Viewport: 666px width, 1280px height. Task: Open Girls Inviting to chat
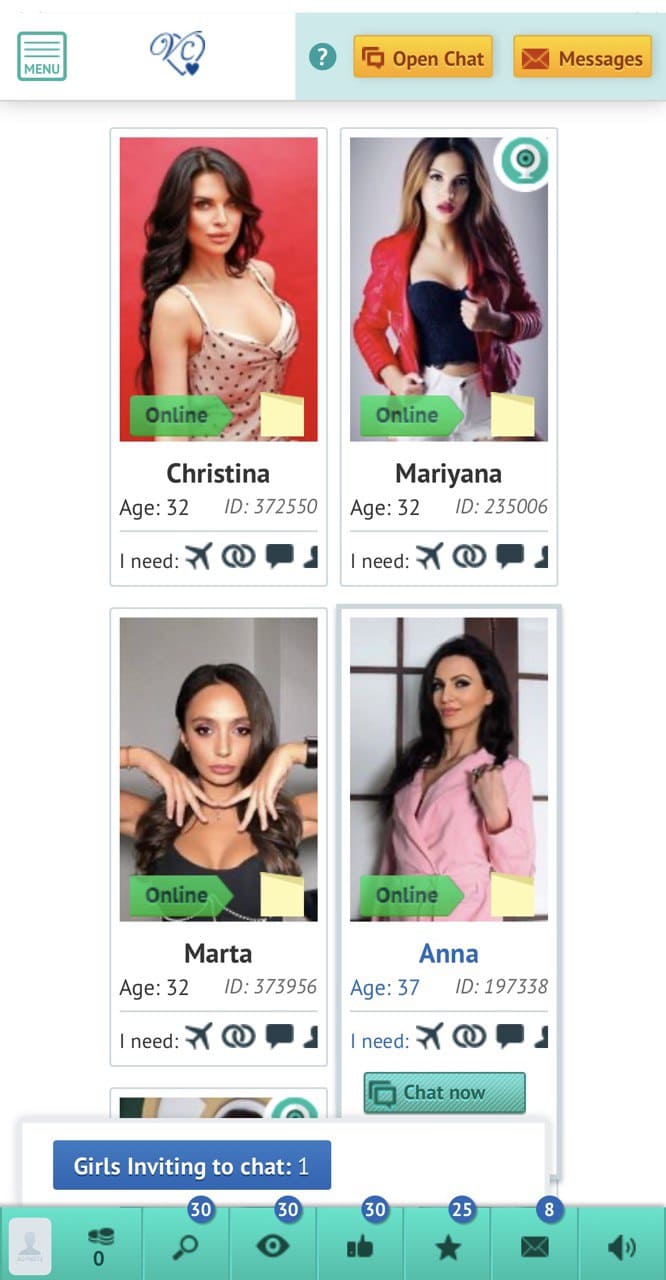pyautogui.click(x=192, y=1166)
